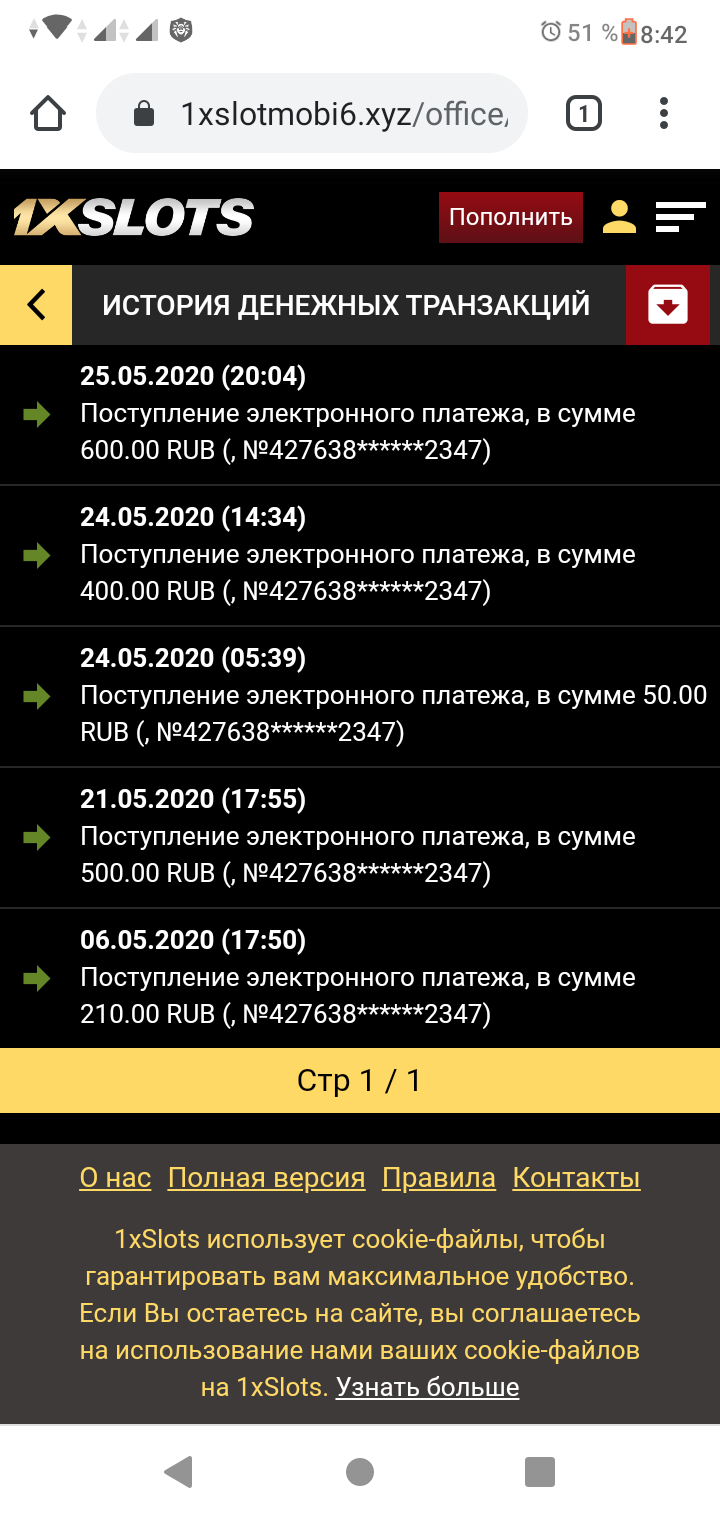Open the О нас link
Viewport: 720px width, 1520px height.
(115, 1178)
